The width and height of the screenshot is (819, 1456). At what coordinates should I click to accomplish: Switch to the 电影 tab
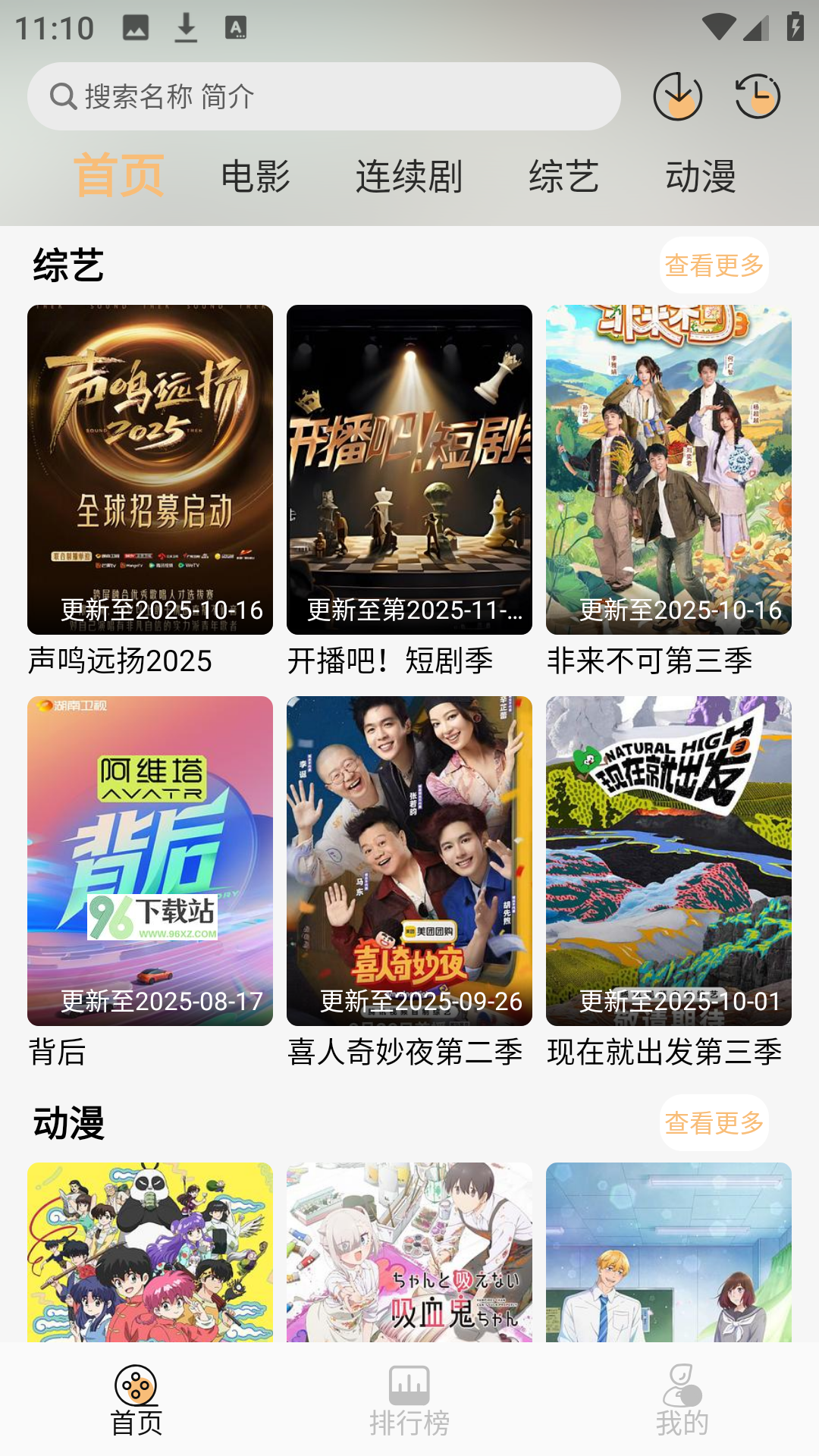(x=255, y=177)
